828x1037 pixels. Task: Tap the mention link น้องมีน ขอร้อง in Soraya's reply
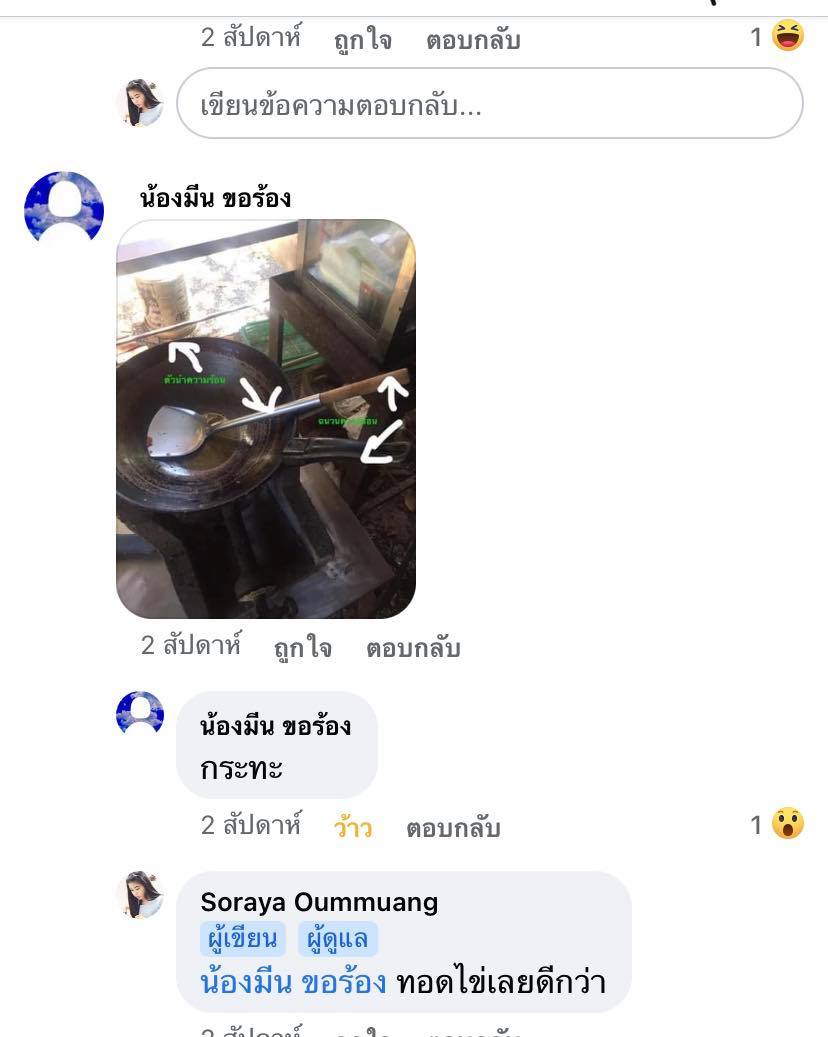(293, 982)
